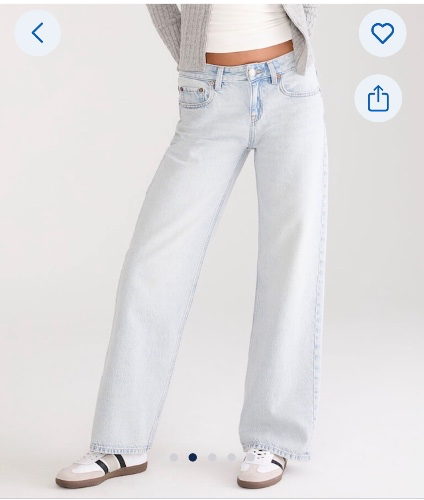424x500 pixels.
Task: Go back using the arrow button
Action: pos(37,33)
